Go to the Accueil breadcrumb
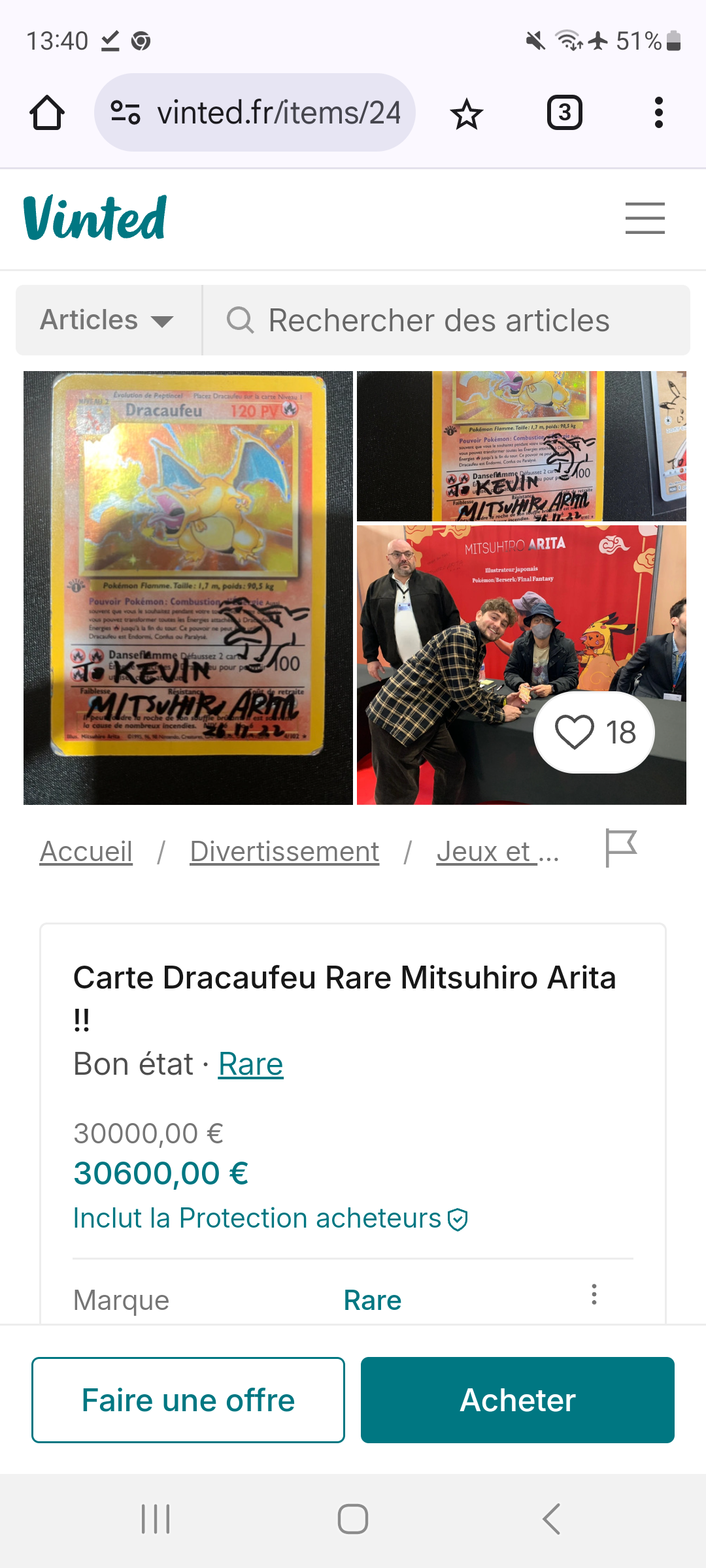706x1568 pixels. click(86, 852)
